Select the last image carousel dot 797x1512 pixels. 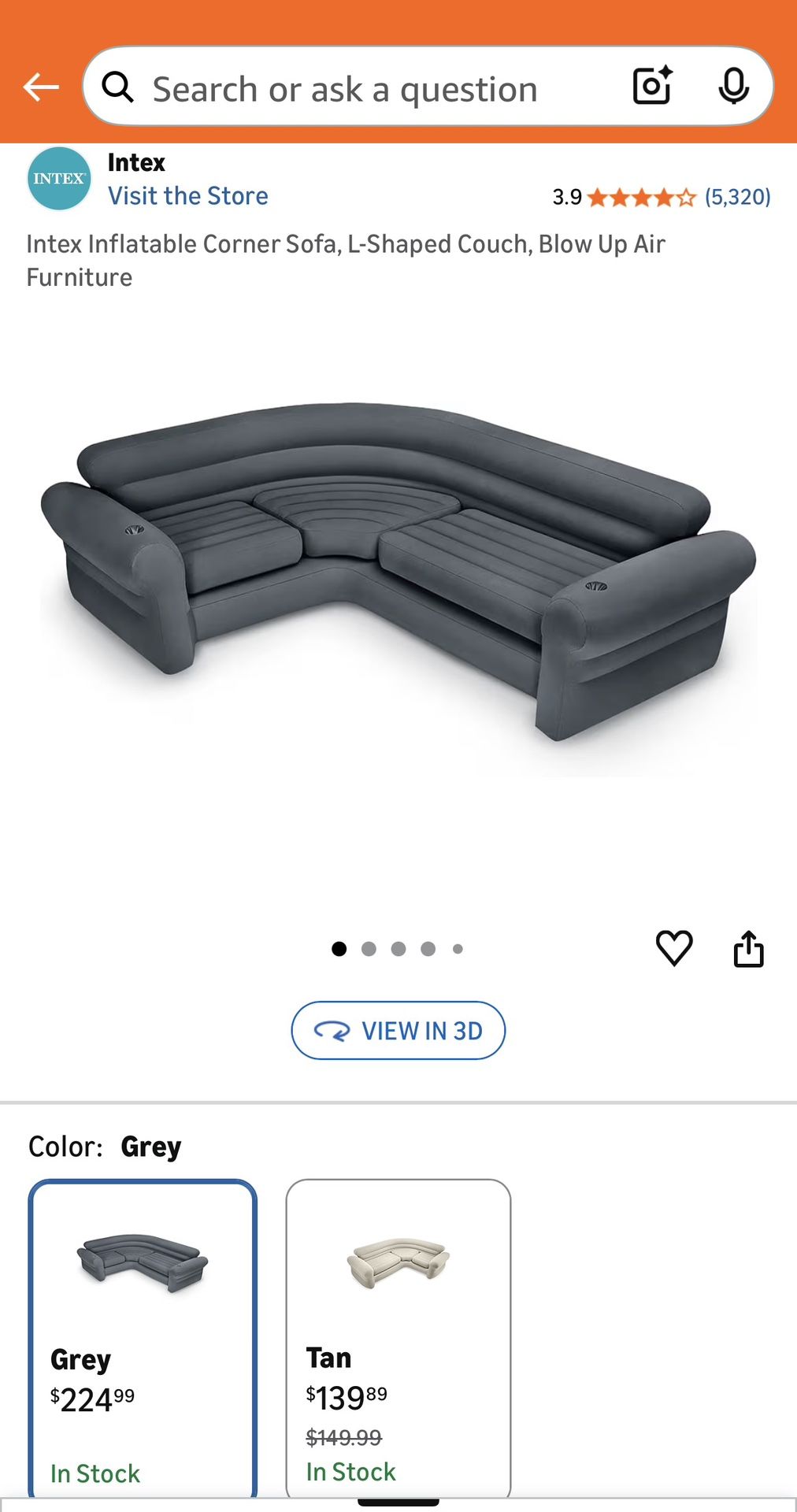click(x=458, y=948)
